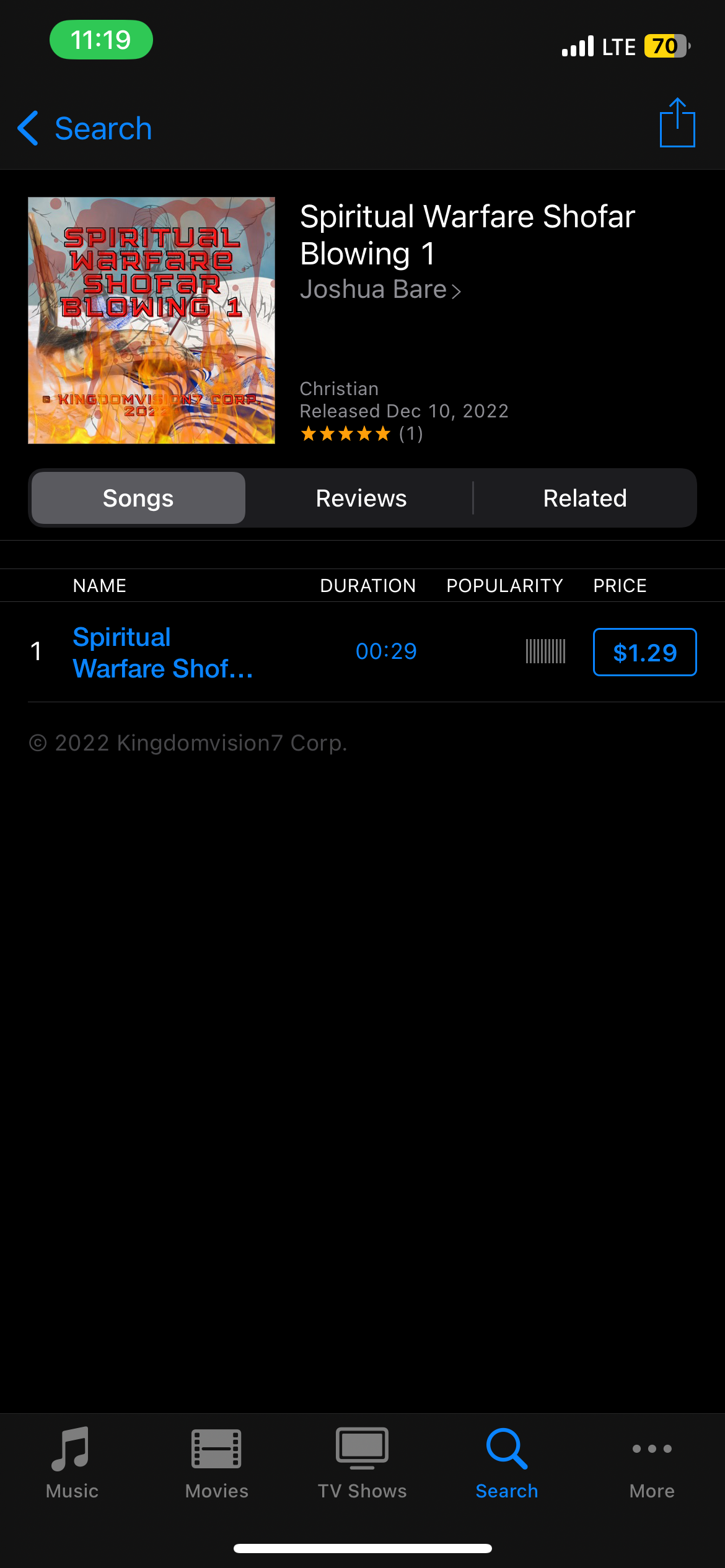The height and width of the screenshot is (1568, 725).
Task: Go back to Search
Action: pyautogui.click(x=85, y=129)
